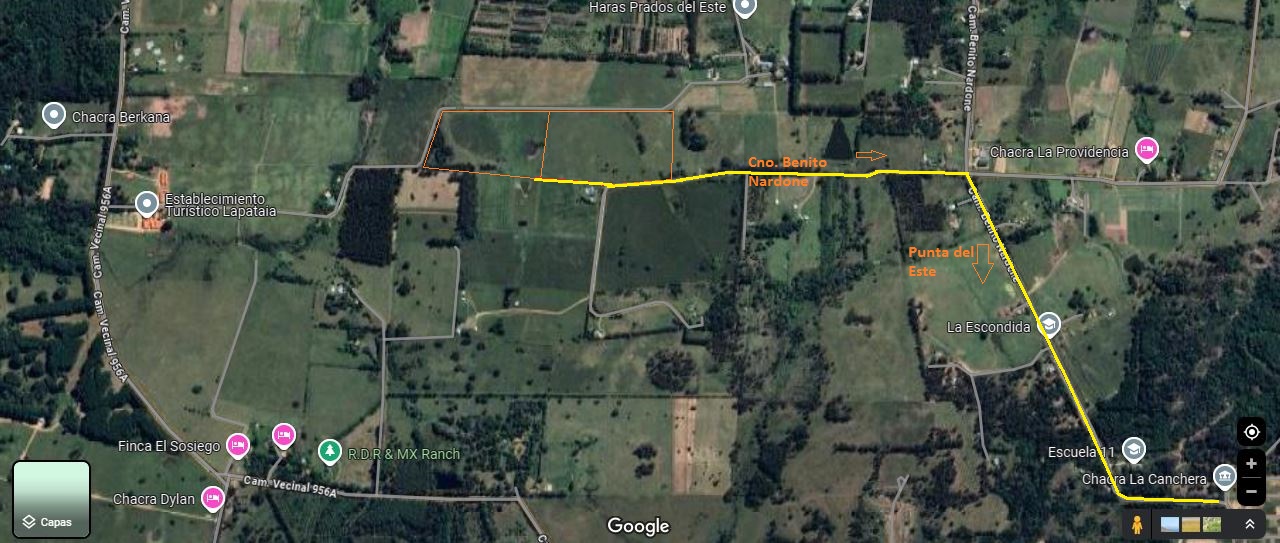
Task: Zoom out with the minus button
Action: [x=1251, y=491]
